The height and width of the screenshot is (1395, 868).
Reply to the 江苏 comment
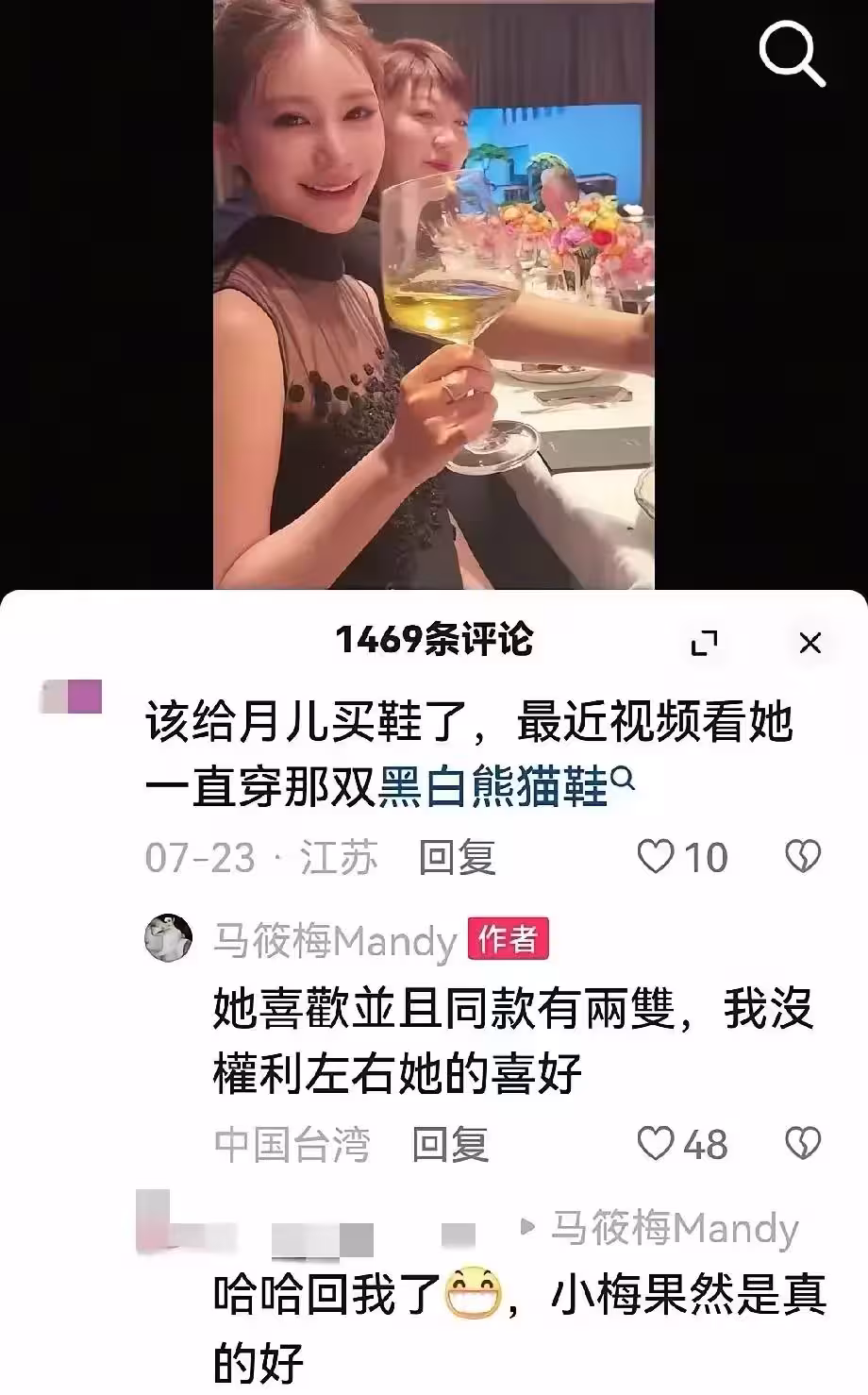[x=457, y=858]
